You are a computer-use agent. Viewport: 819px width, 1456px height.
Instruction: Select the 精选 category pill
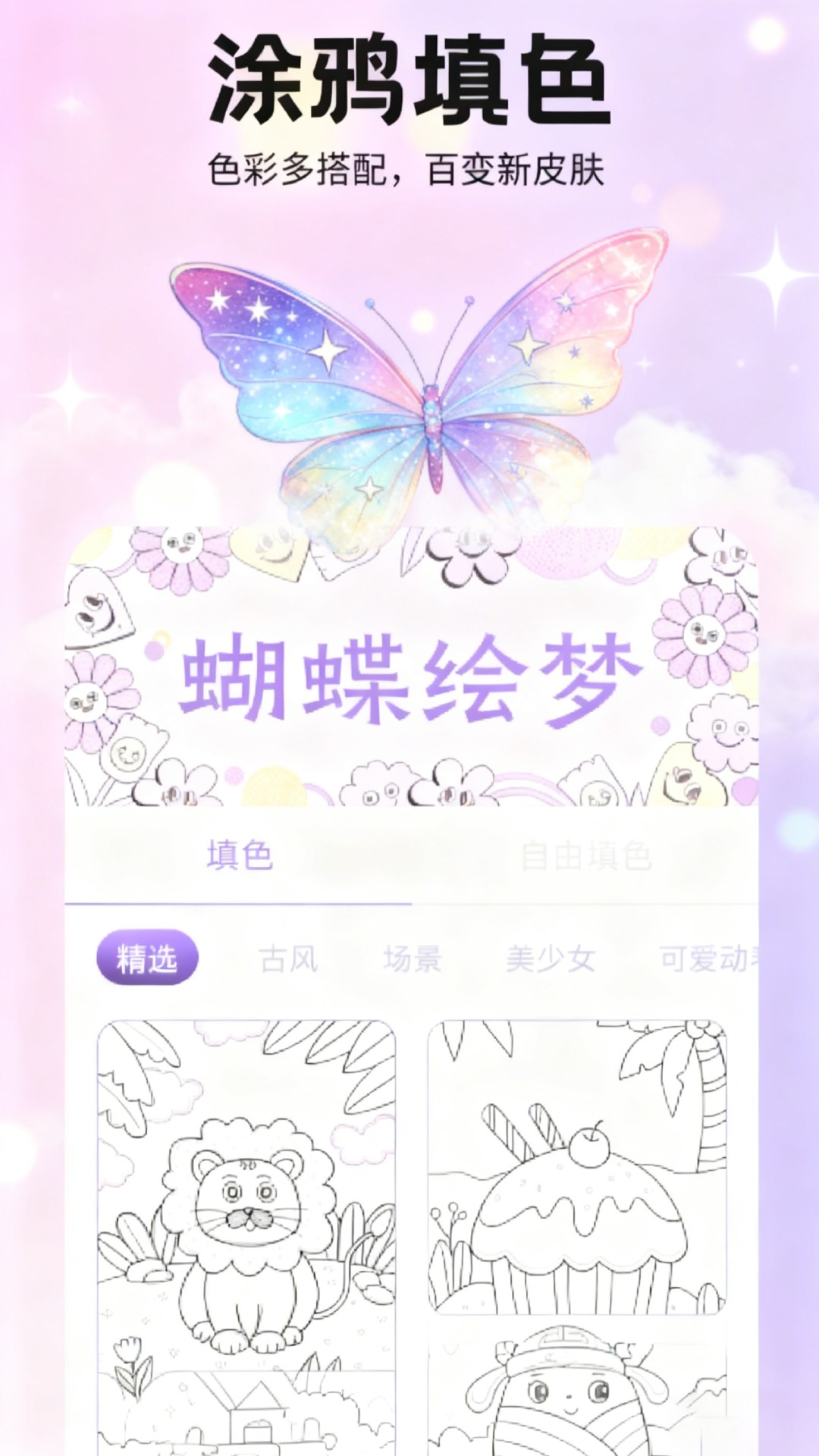pyautogui.click(x=149, y=957)
